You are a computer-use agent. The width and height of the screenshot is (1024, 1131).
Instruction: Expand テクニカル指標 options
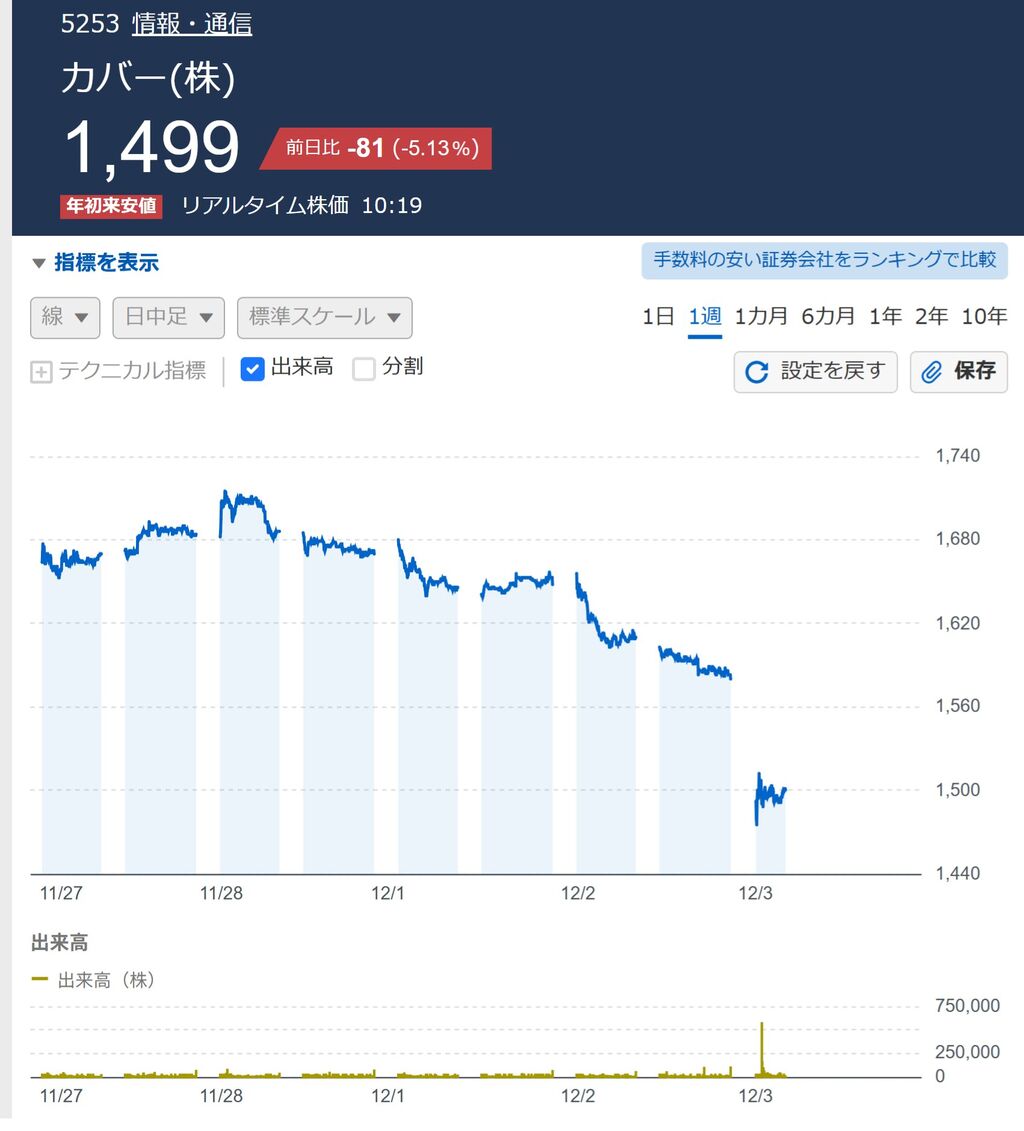[x=118, y=371]
